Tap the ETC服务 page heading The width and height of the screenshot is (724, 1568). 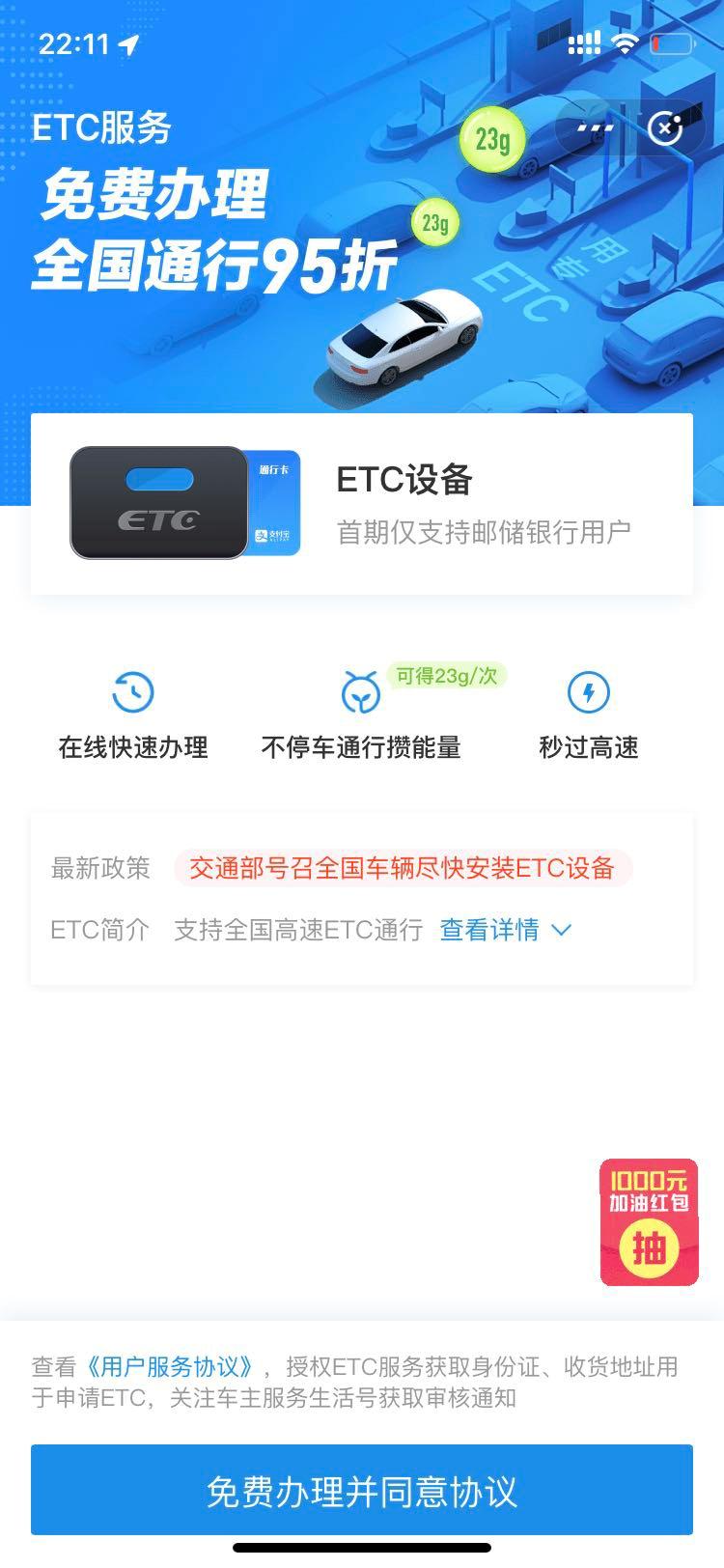pyautogui.click(x=99, y=128)
